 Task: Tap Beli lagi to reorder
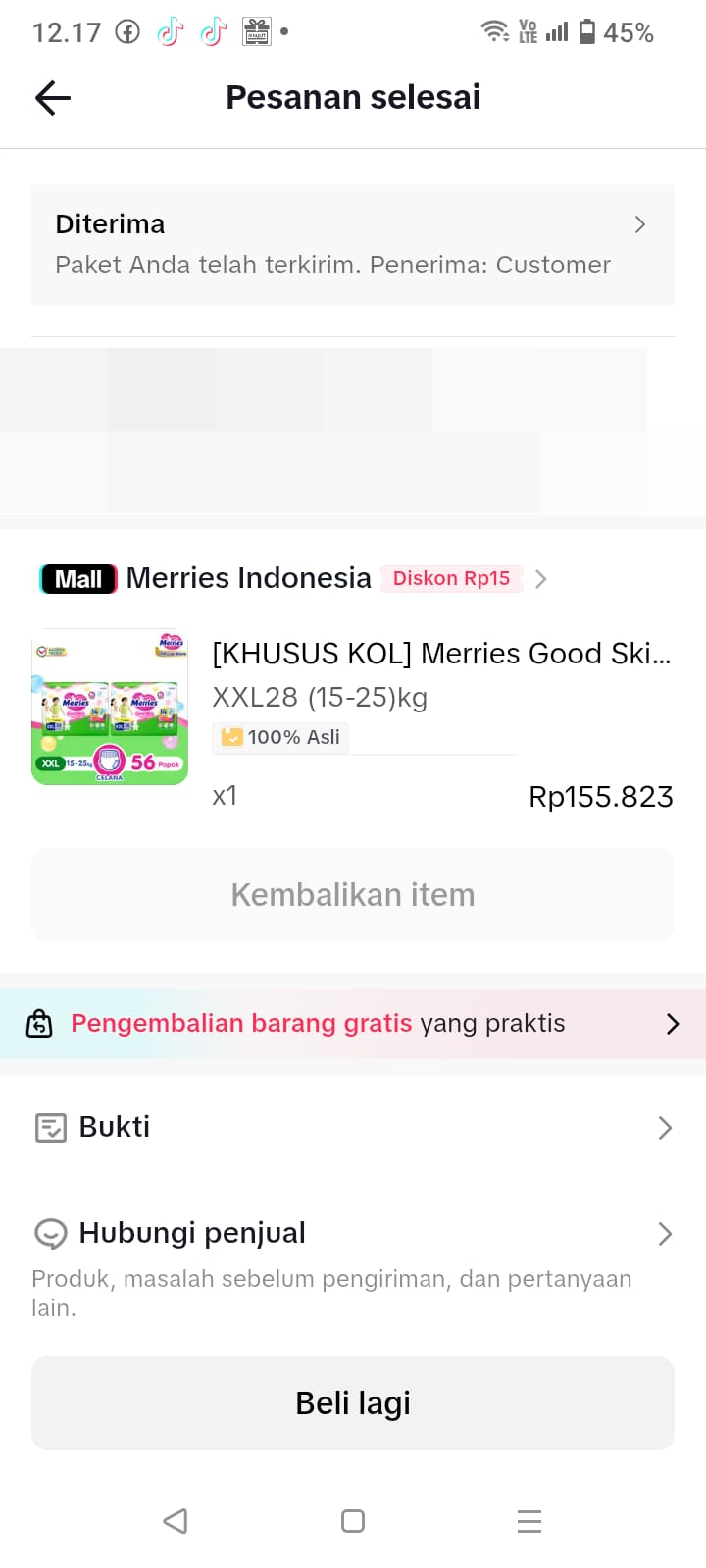[x=353, y=1403]
